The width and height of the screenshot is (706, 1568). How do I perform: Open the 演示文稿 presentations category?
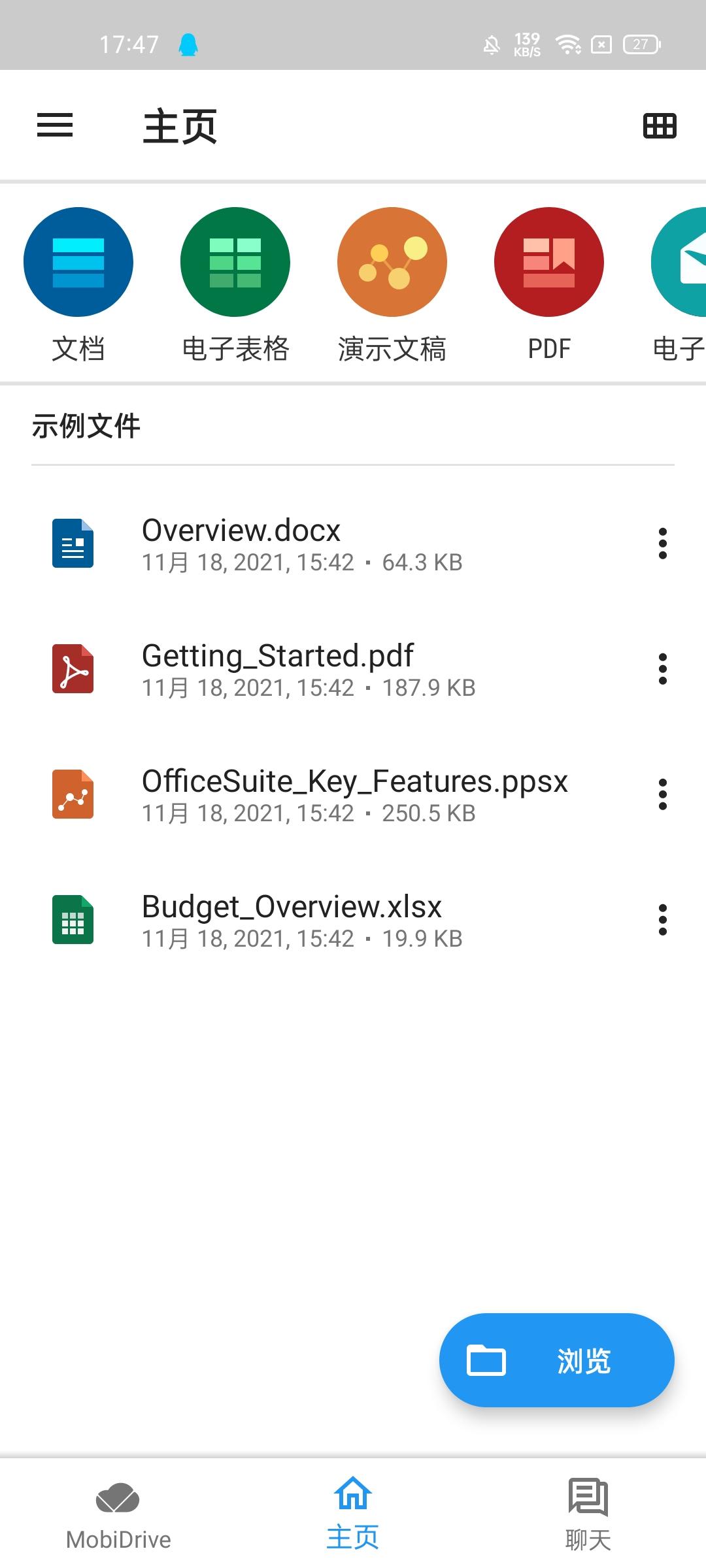coord(392,261)
